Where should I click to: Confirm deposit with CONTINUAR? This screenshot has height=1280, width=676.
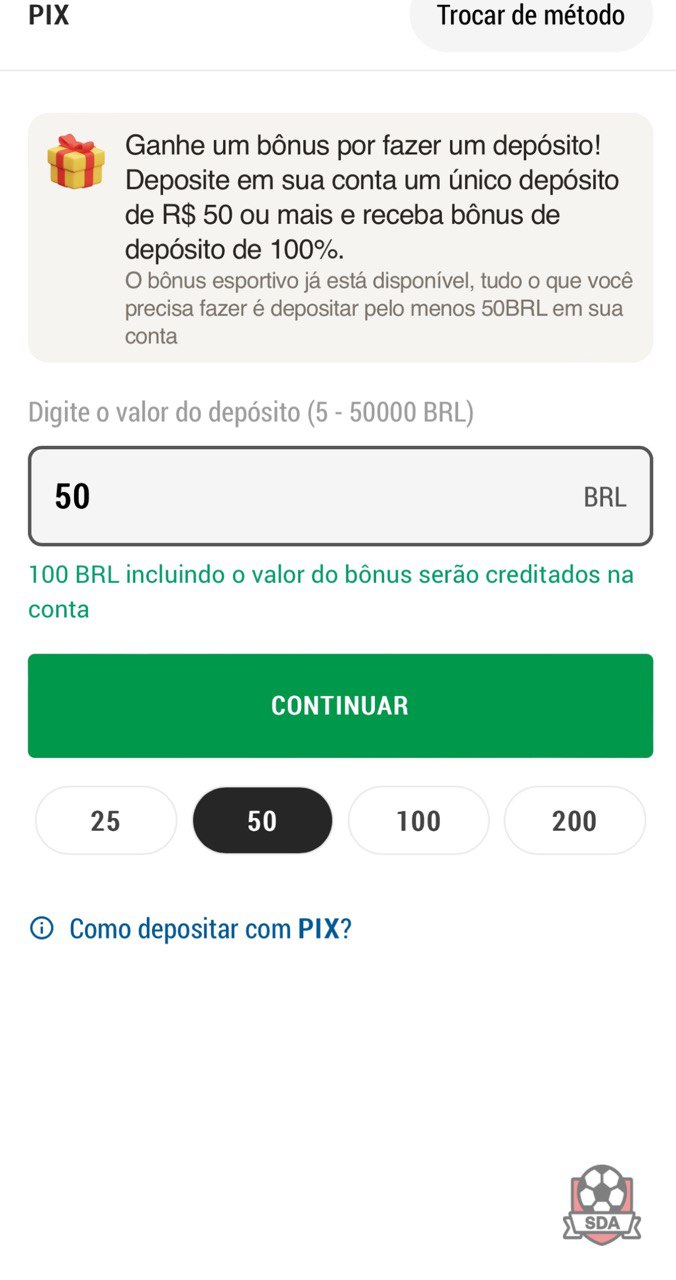[x=340, y=705]
